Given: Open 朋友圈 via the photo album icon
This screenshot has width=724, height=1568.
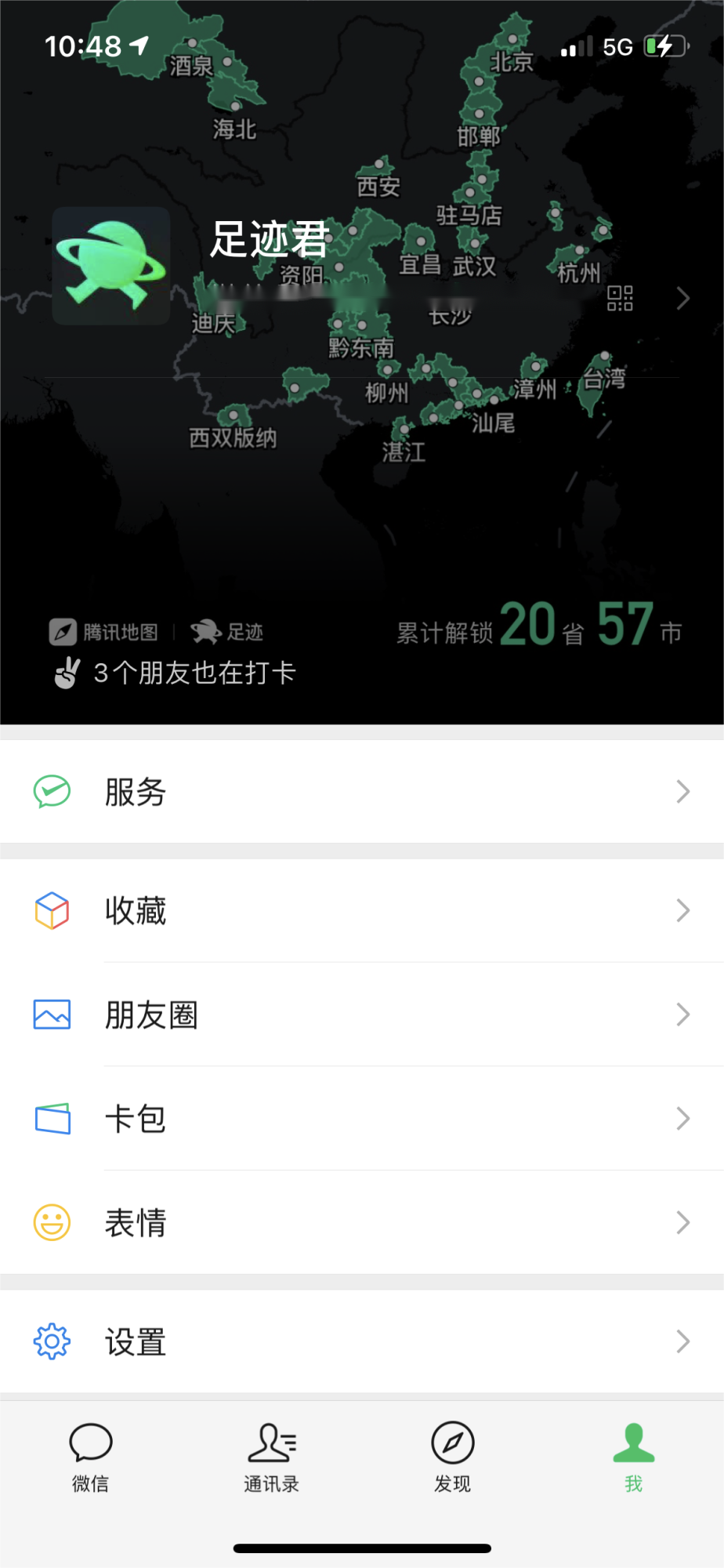Looking at the screenshot, I should pos(51,1014).
